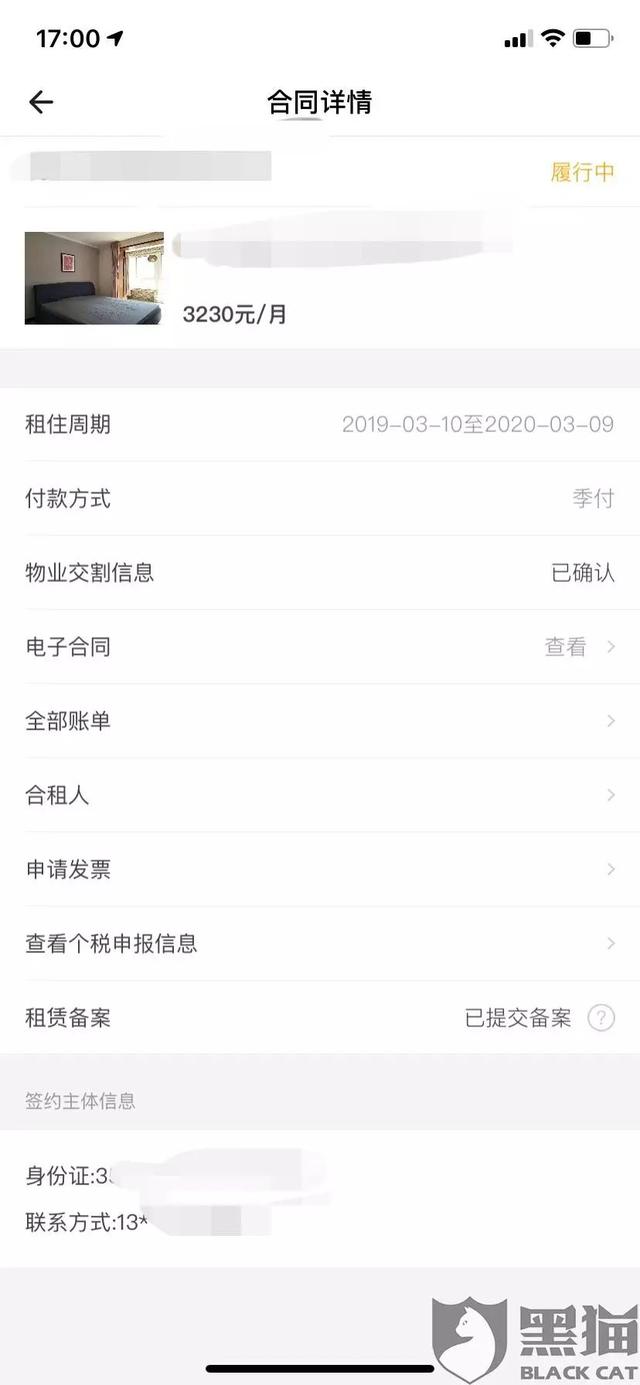Screen dimensions: 640x1385
Task: Go back using the arrow icon
Action: 41,102
